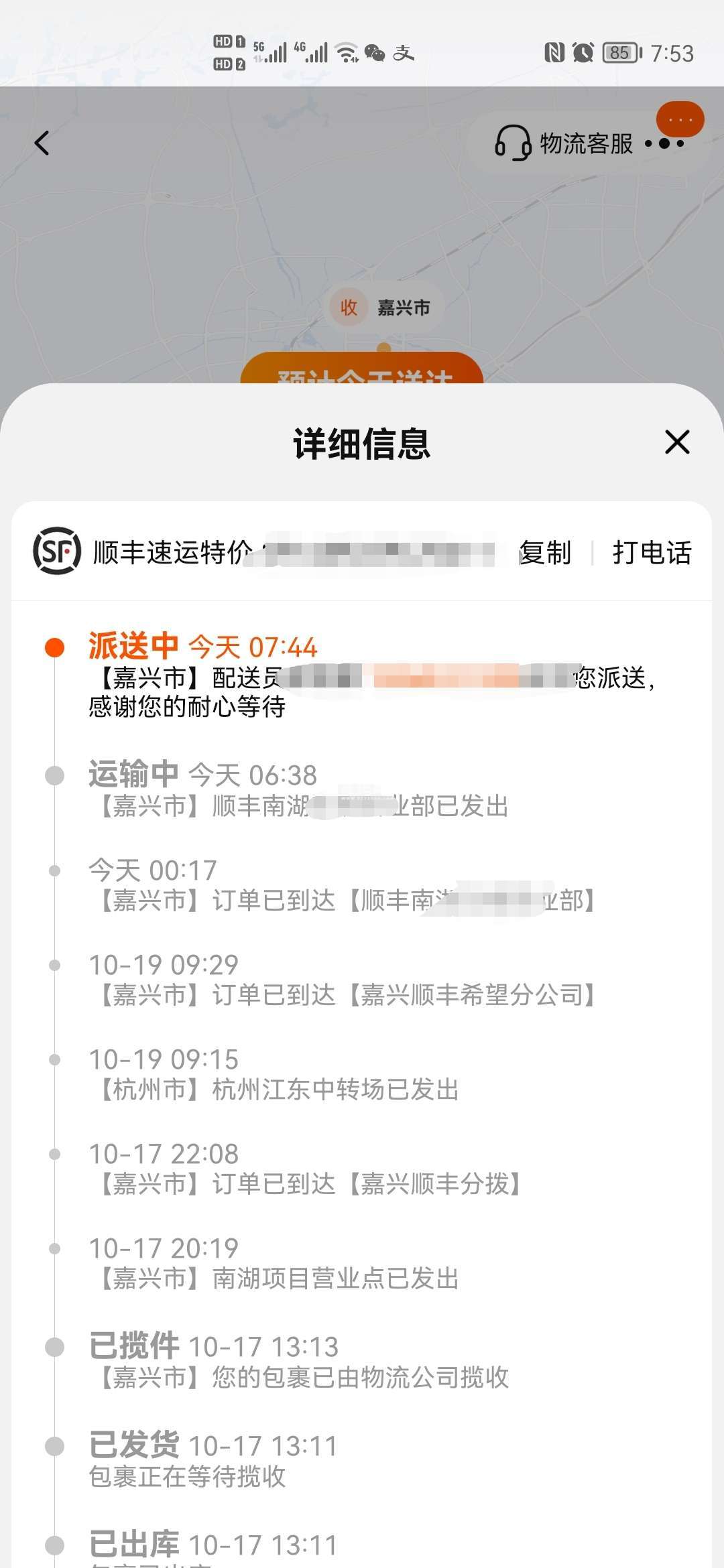Tap 打电话 to call the courier
This screenshot has height=1568, width=724.
(x=652, y=553)
